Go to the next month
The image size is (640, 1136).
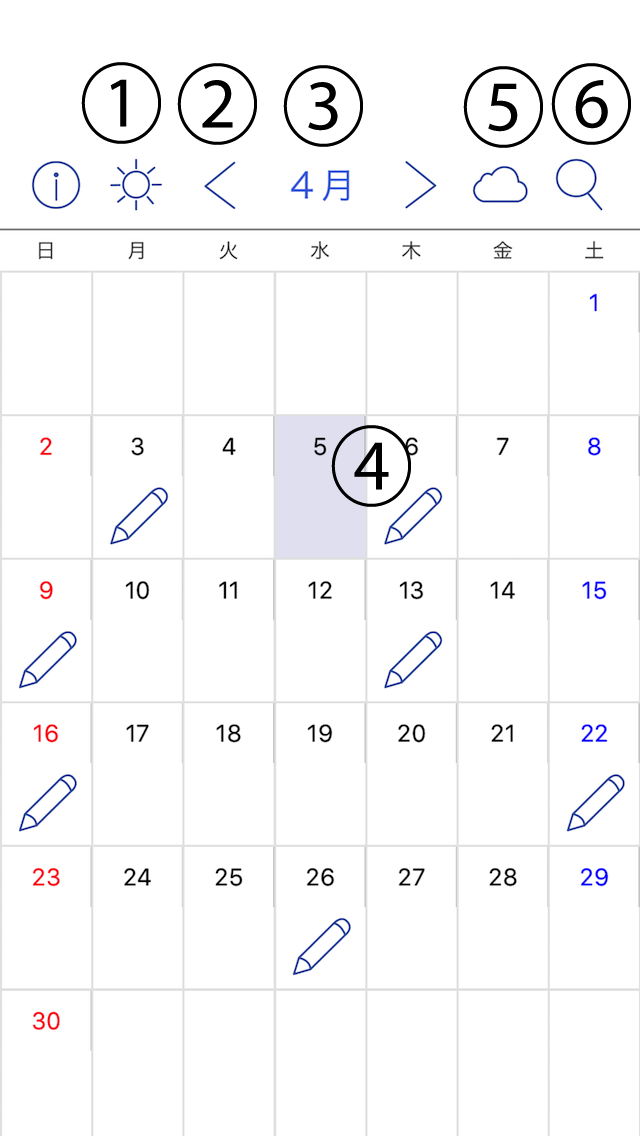coord(420,185)
